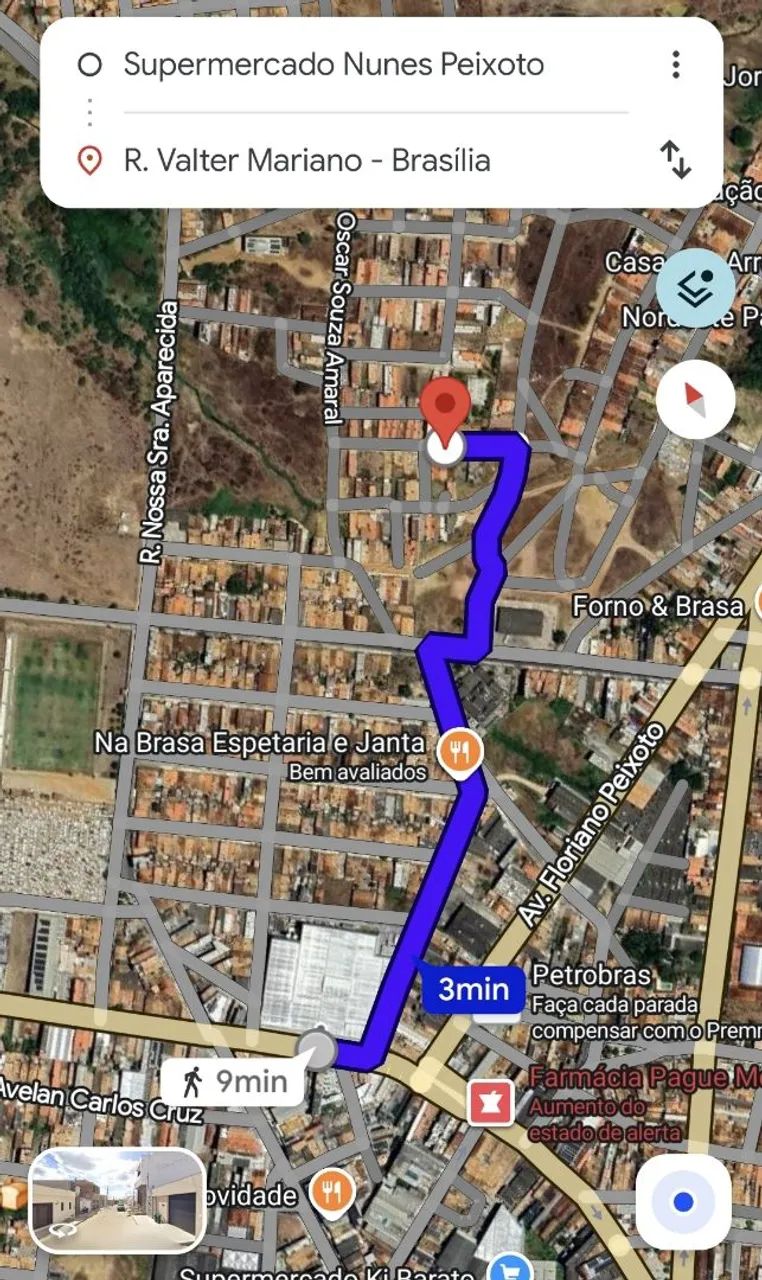
Task: Open the three-dot overflow menu
Action: click(676, 65)
